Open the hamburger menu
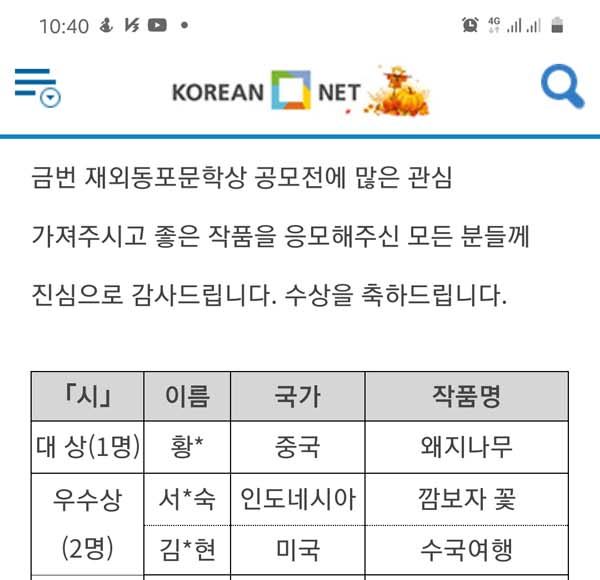Screen dimensions: 600x580 coord(36,86)
